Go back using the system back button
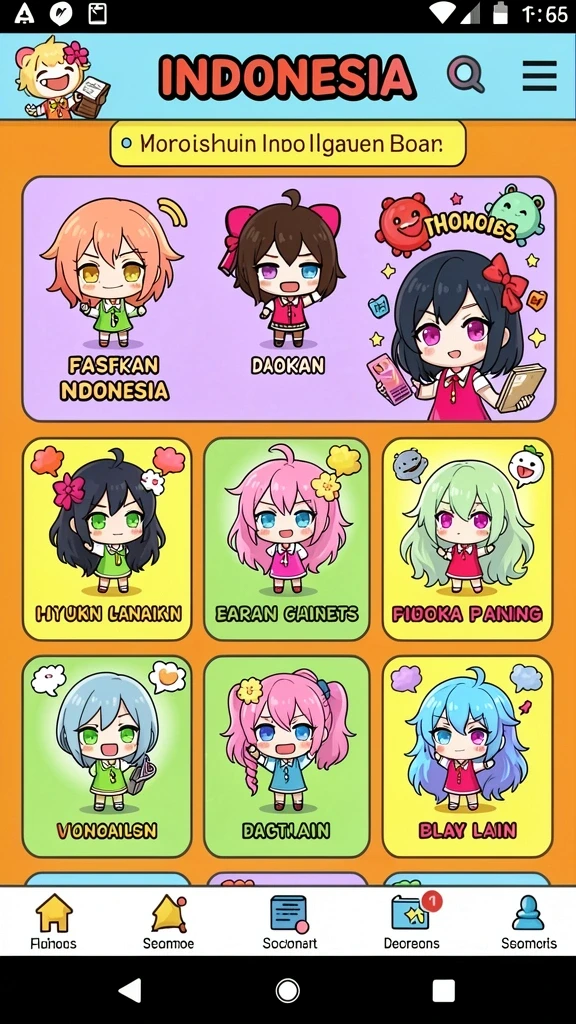Image resolution: width=576 pixels, height=1024 pixels. (x=130, y=990)
